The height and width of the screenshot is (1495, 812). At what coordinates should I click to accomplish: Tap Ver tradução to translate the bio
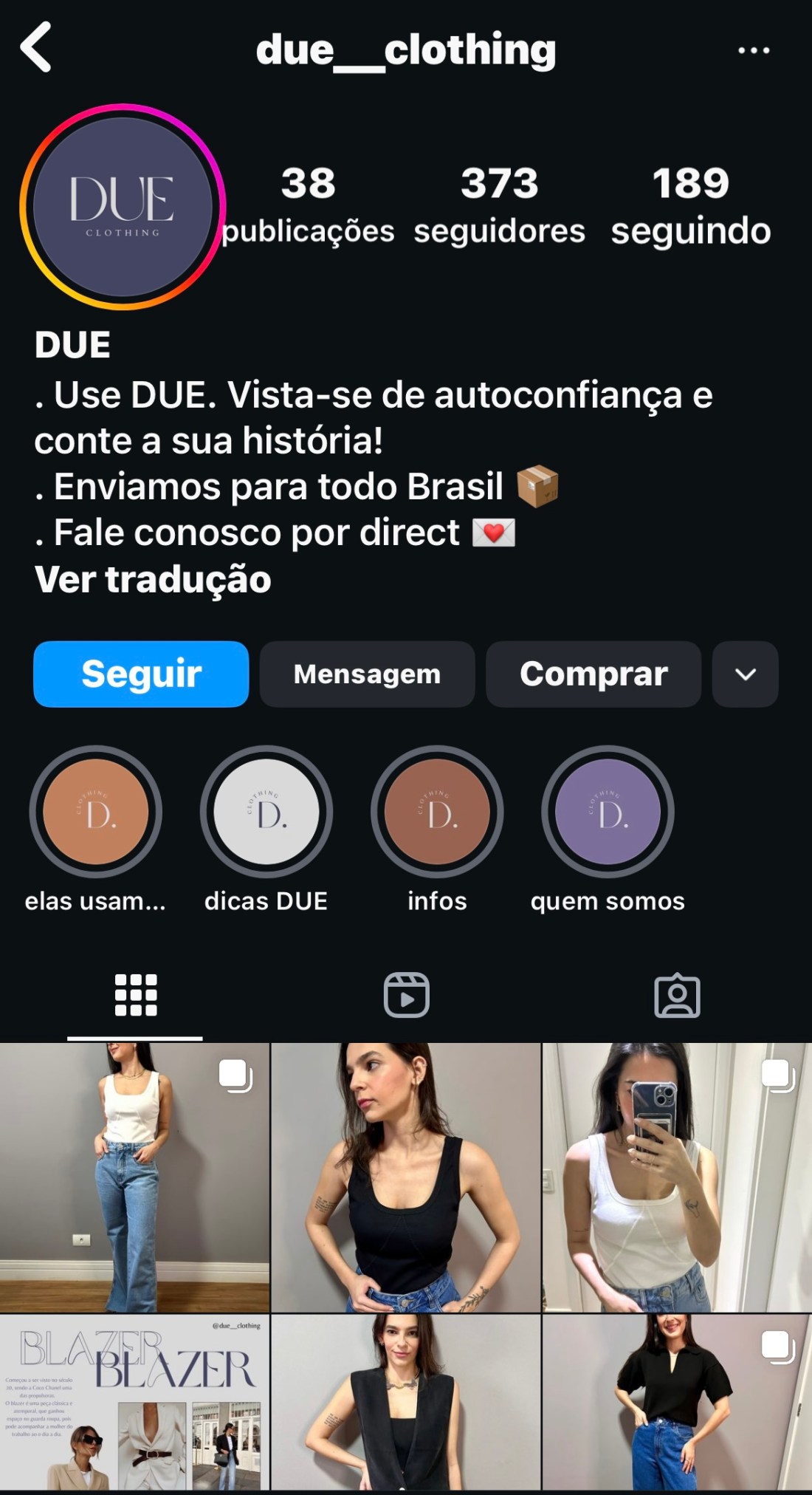click(153, 579)
